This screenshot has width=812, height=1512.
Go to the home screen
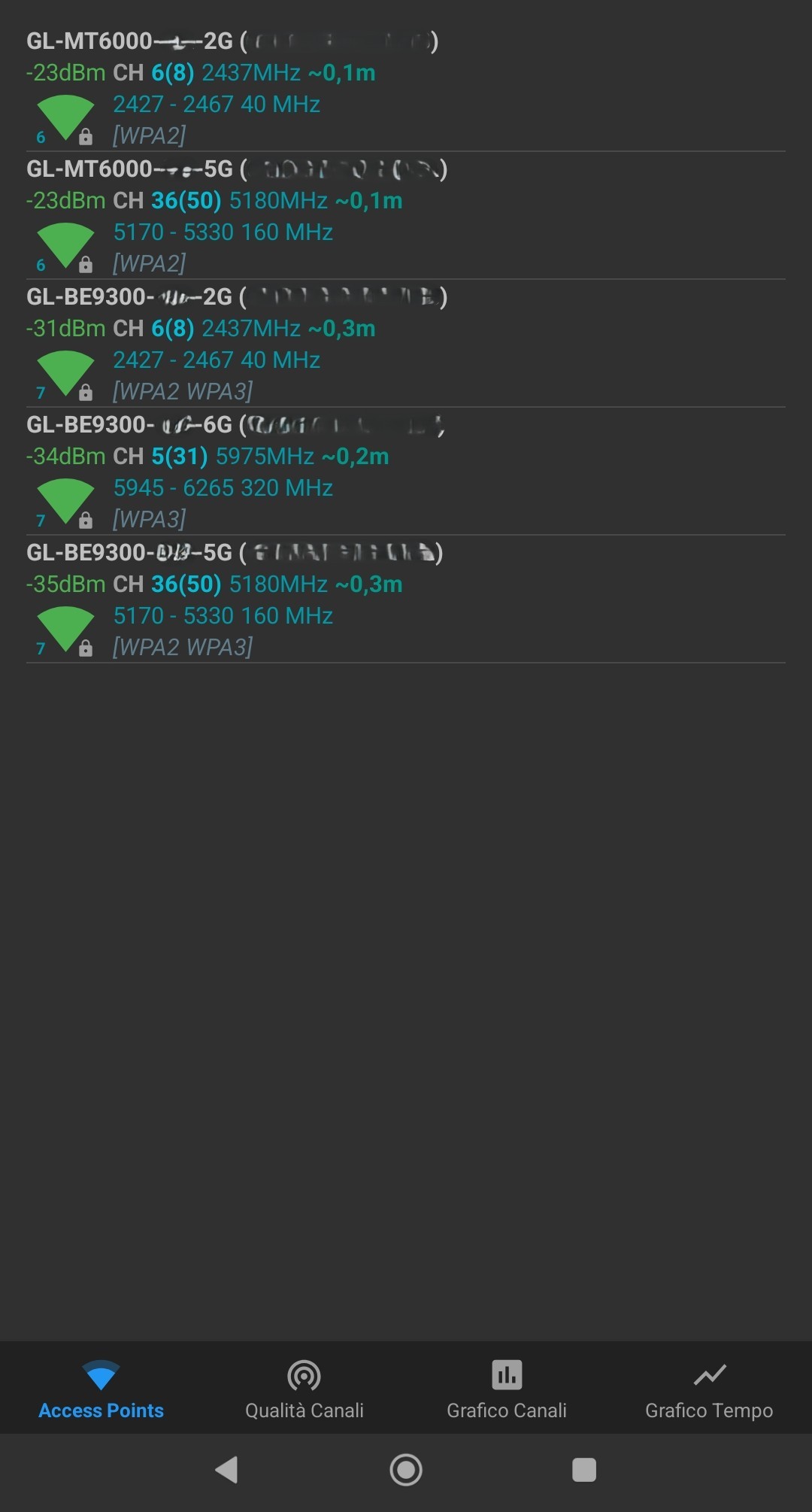click(406, 1470)
